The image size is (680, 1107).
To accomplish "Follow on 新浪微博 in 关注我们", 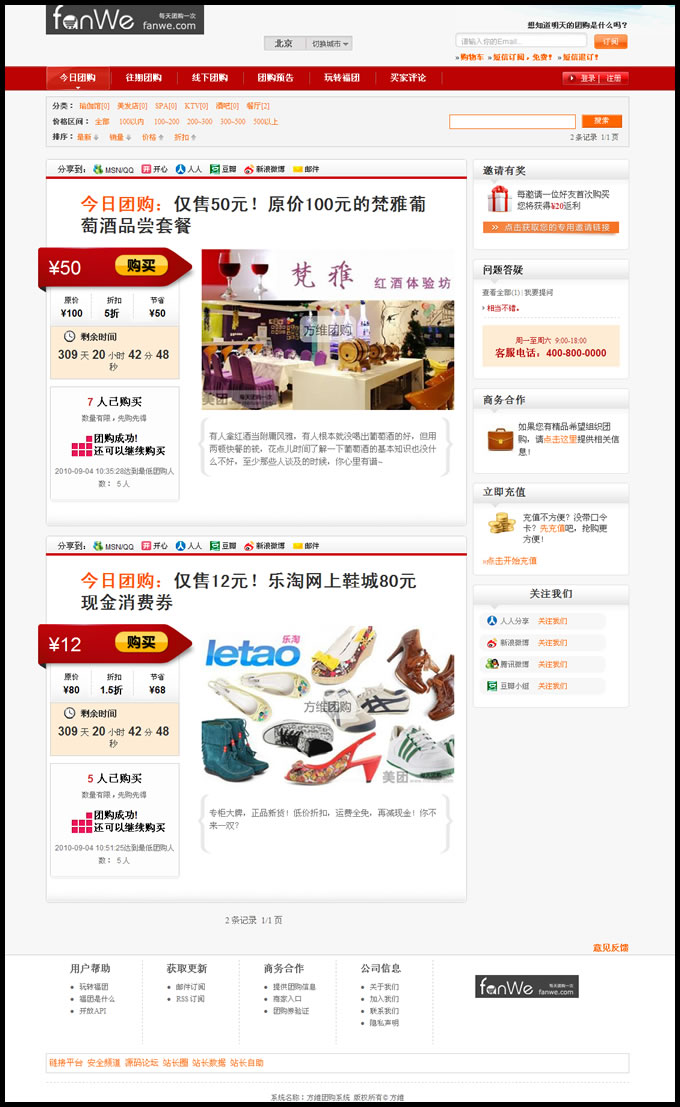I will (x=552, y=643).
